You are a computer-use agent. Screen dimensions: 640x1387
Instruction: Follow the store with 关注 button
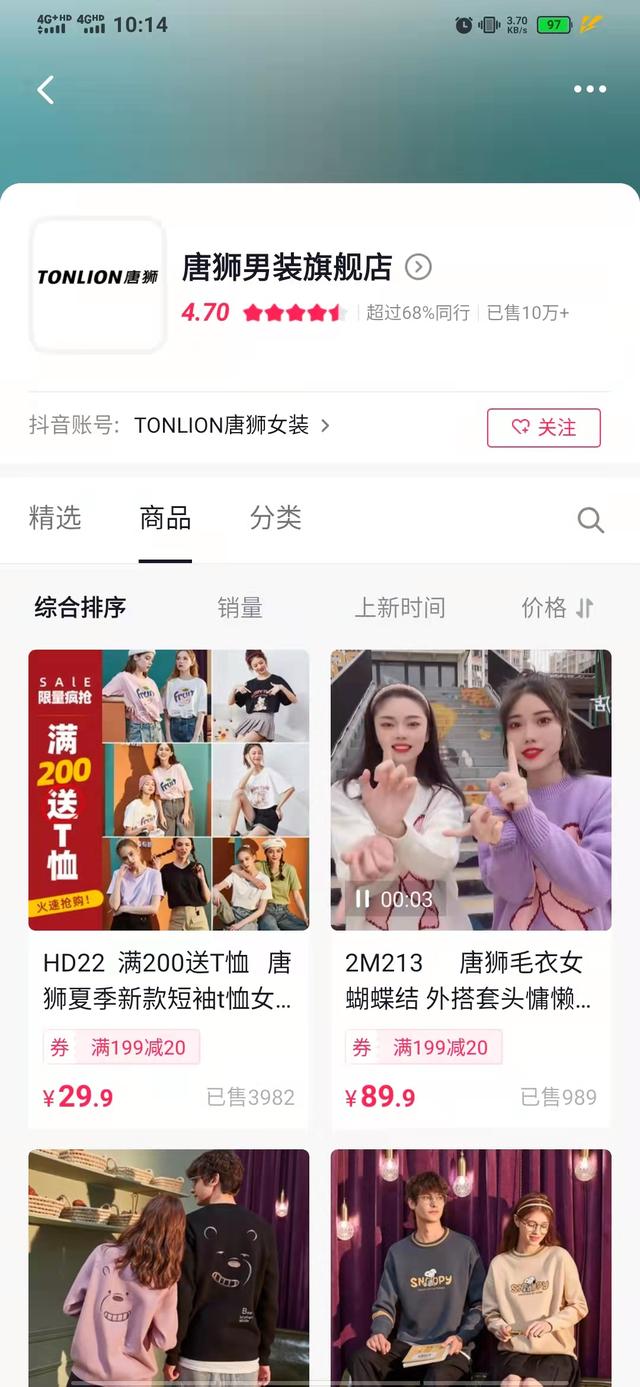pyautogui.click(x=543, y=427)
